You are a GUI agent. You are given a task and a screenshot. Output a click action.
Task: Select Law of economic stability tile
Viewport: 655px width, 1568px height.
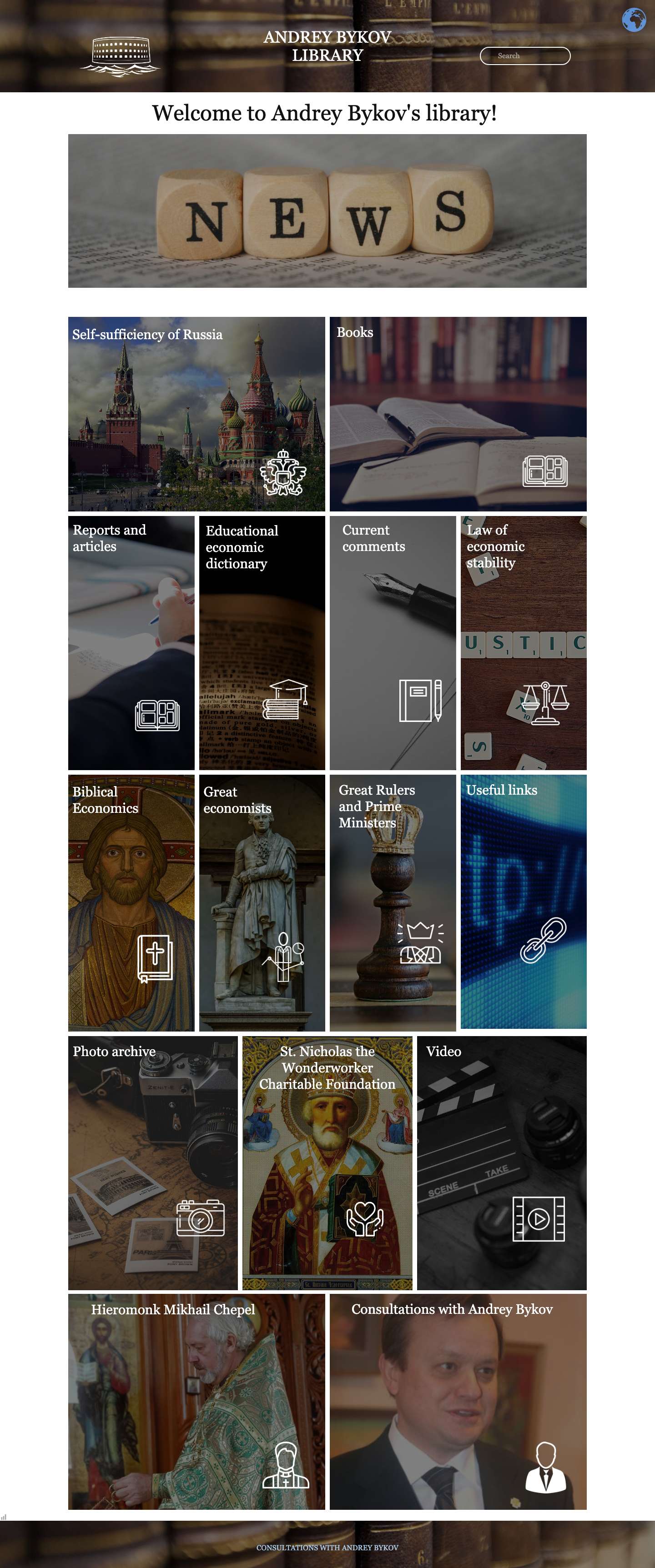[524, 643]
